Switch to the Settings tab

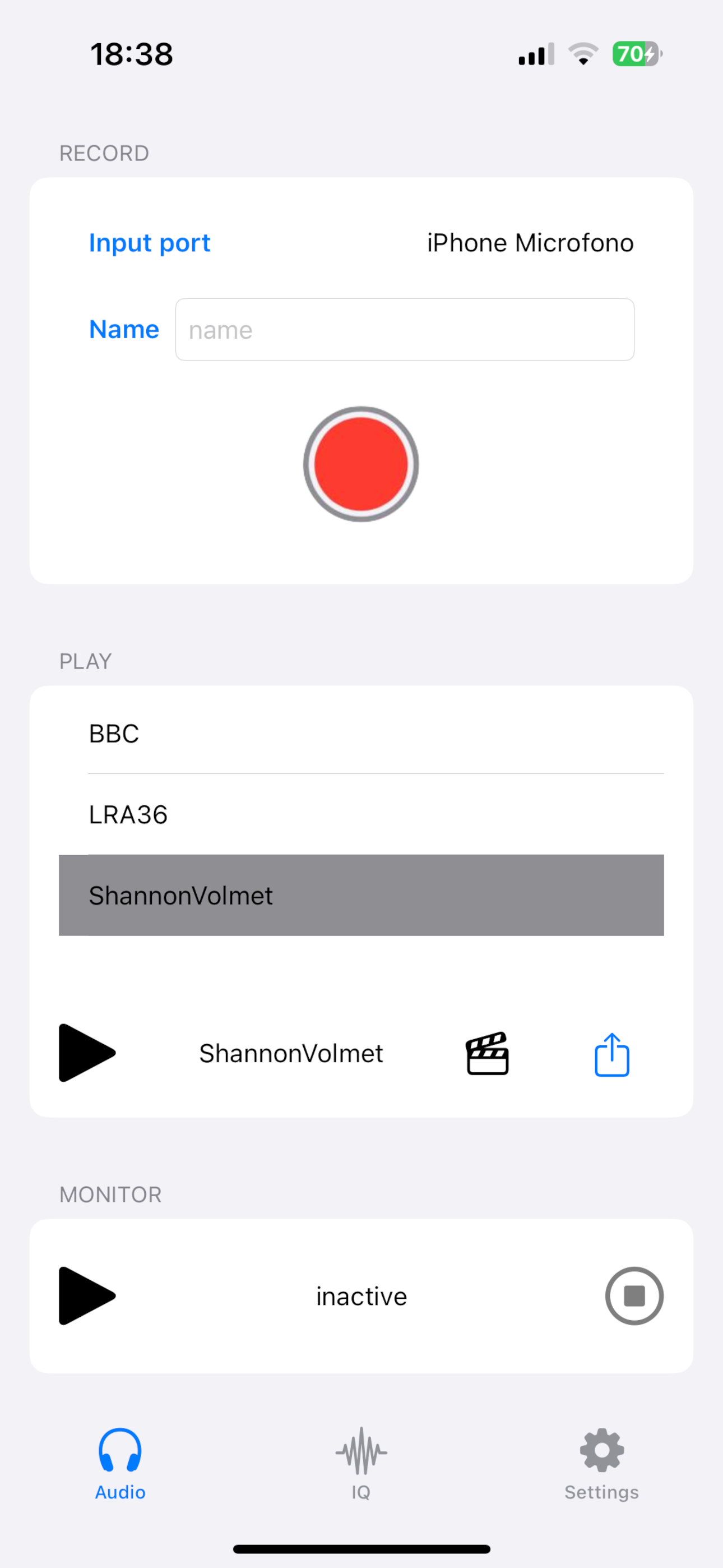601,1461
